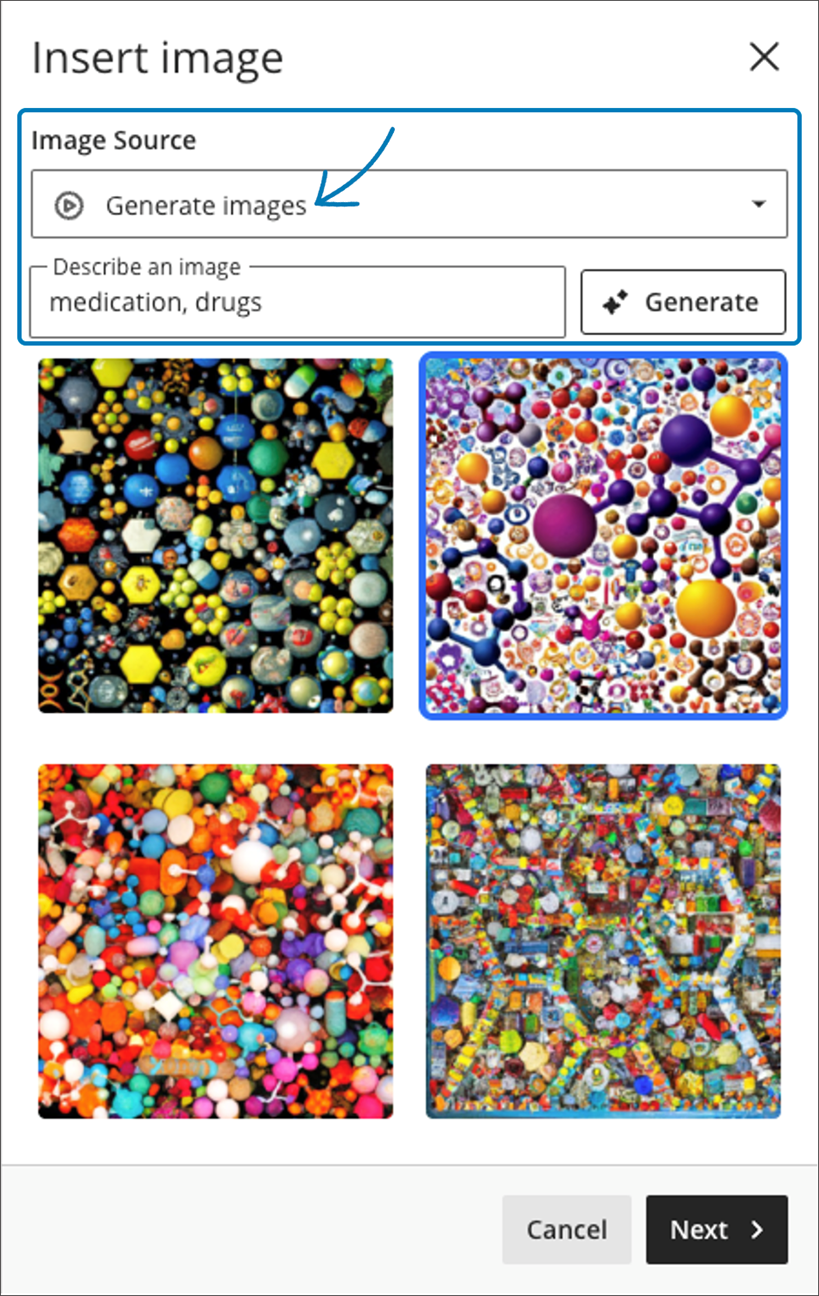Close the Insert image dialog
Image resolution: width=819 pixels, height=1296 pixels.
(764, 57)
